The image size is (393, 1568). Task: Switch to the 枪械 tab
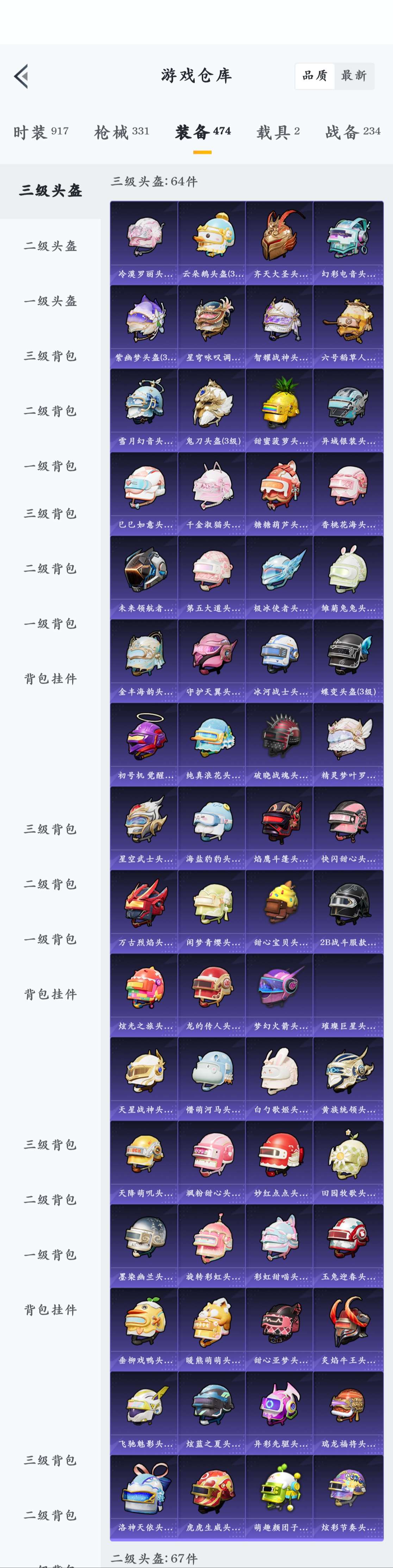coord(122,132)
